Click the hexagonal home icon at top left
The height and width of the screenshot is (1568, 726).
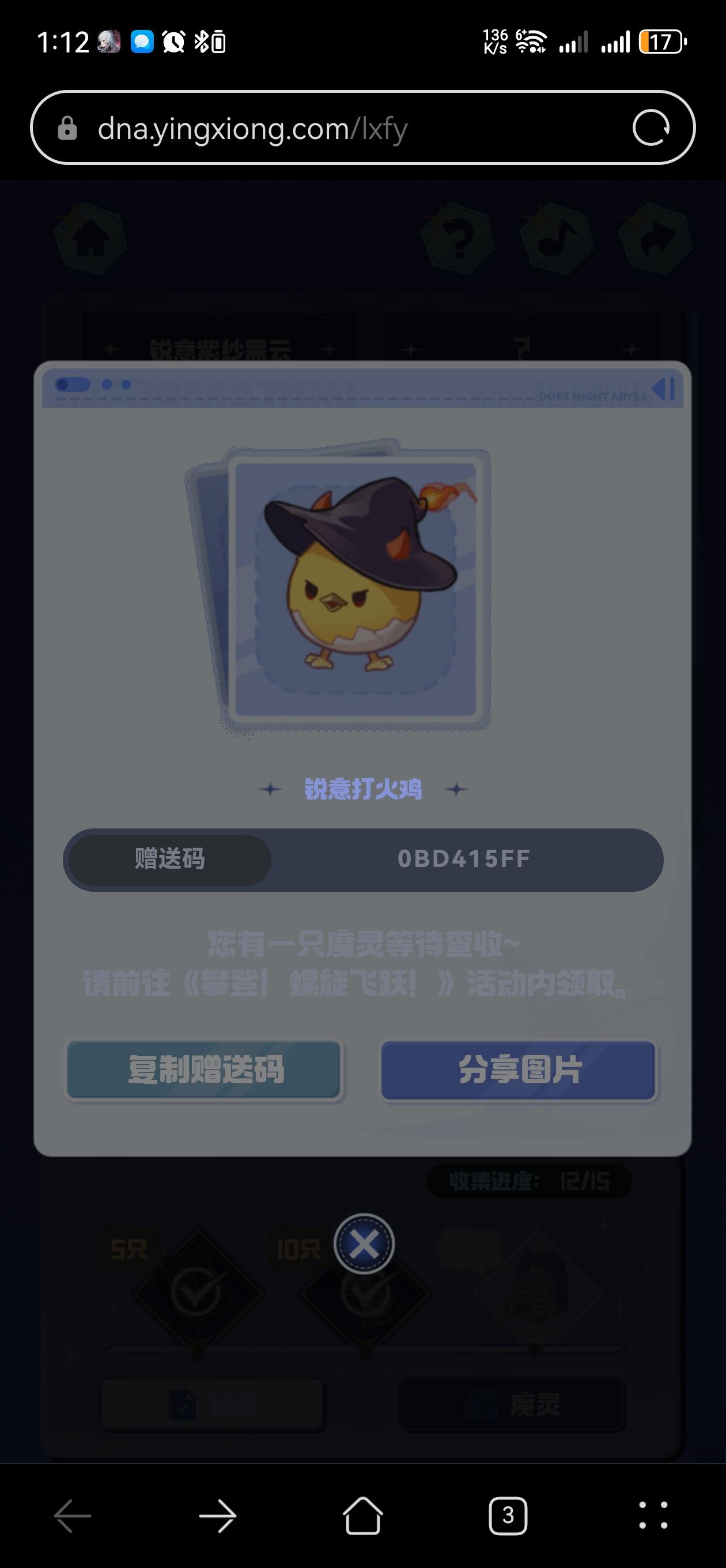(90, 236)
